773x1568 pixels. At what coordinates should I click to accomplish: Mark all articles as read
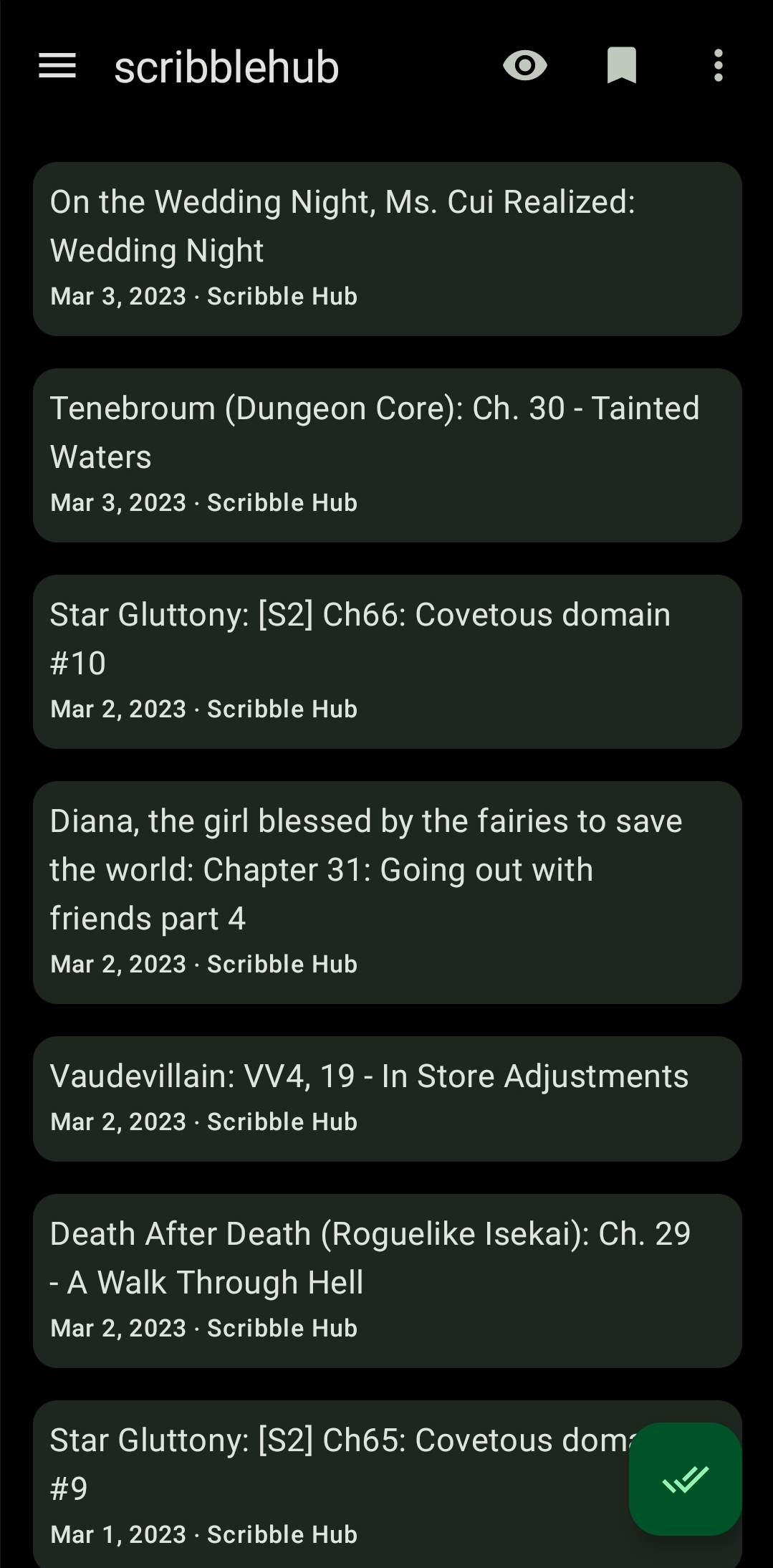(x=685, y=1478)
